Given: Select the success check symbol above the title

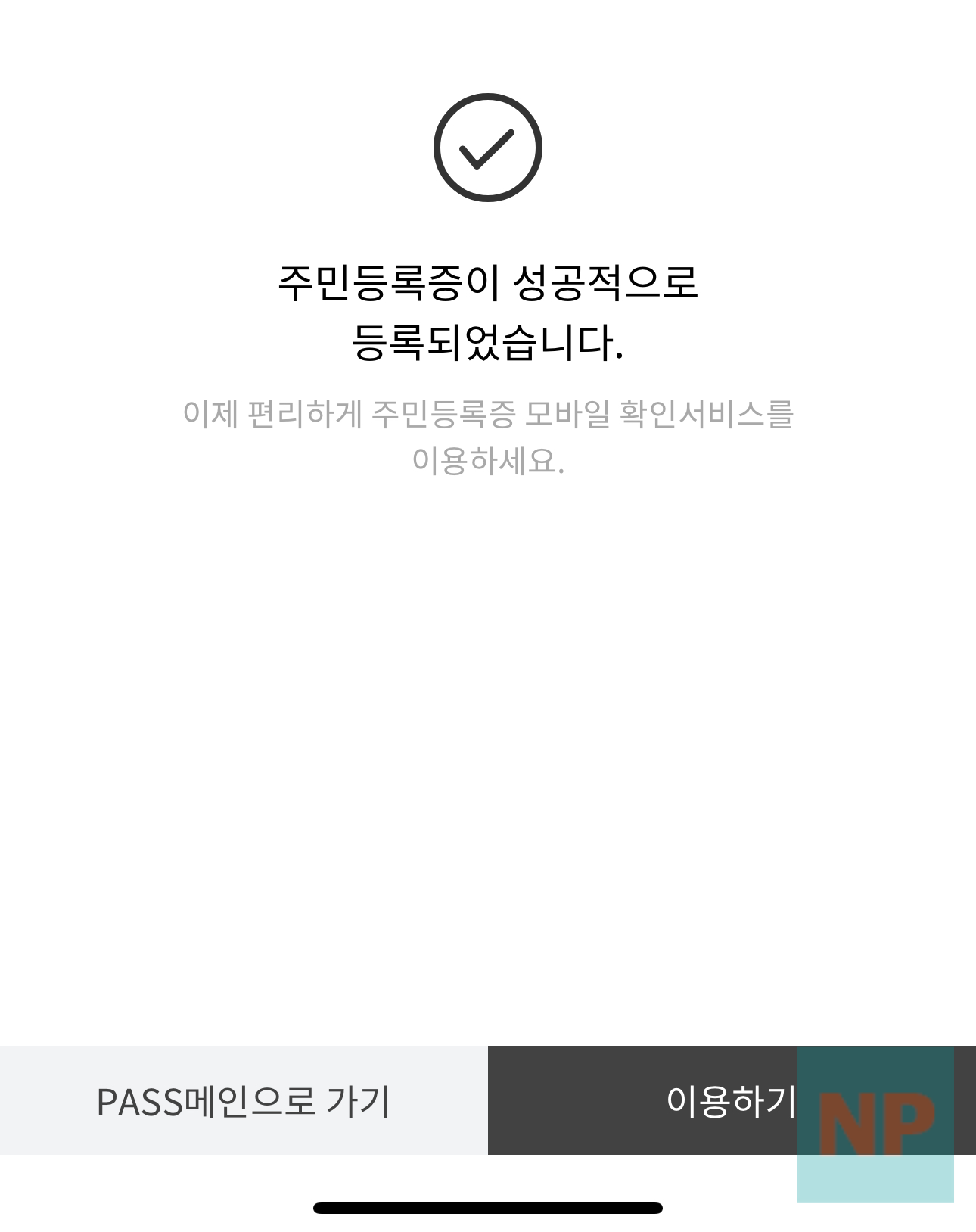Looking at the screenshot, I should [487, 147].
